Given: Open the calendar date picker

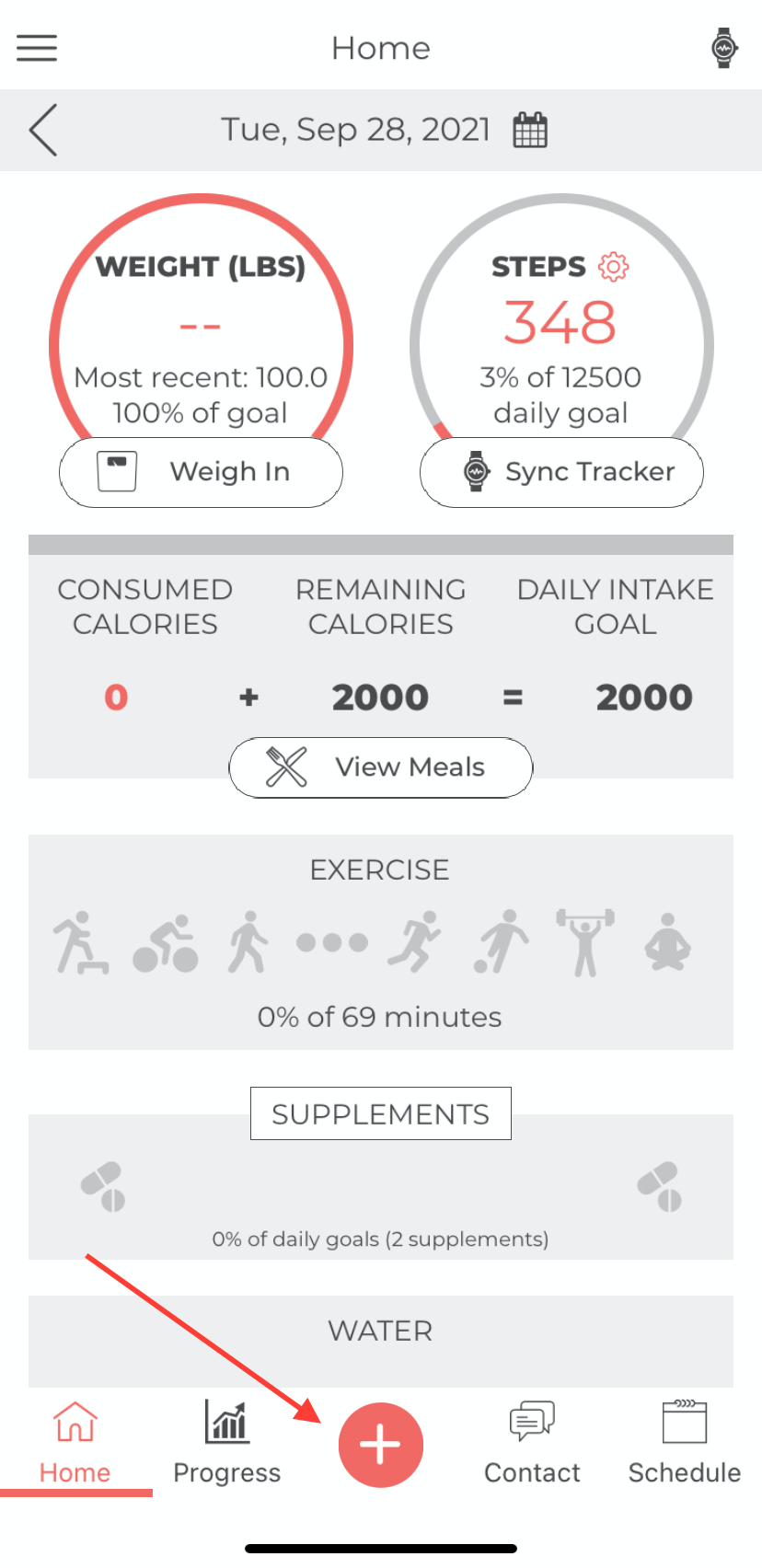Looking at the screenshot, I should 530,131.
